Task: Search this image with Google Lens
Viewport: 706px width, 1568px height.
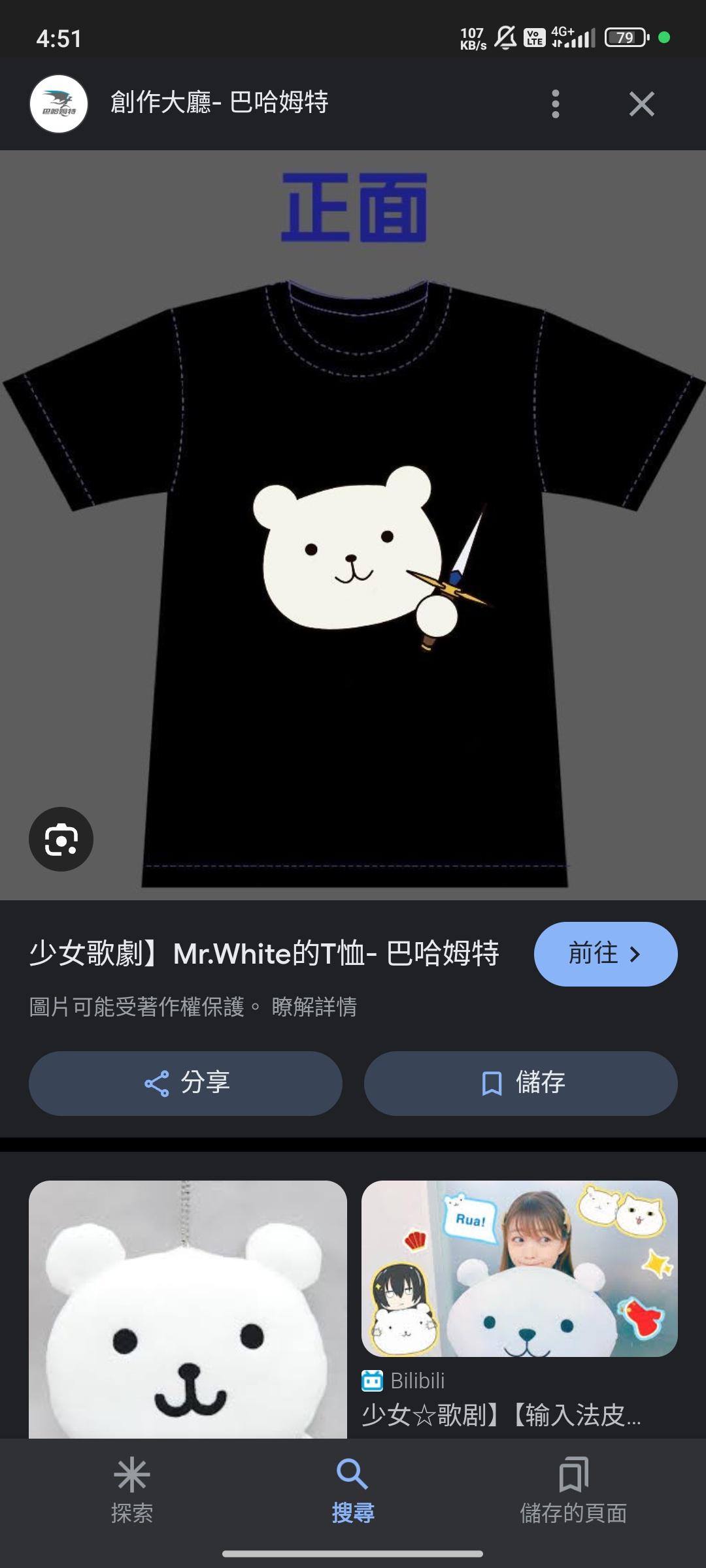Action: click(x=61, y=840)
